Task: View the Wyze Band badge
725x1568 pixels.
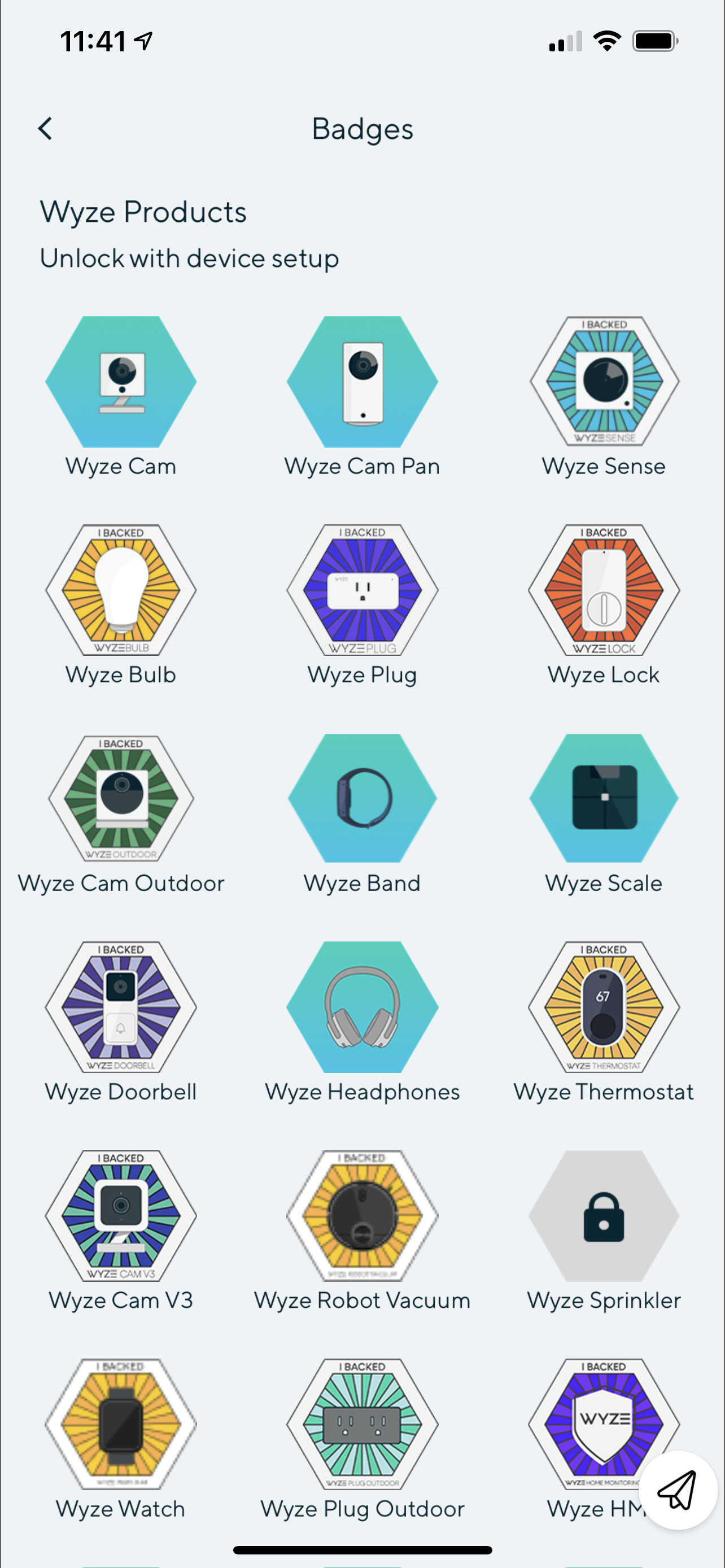Action: pos(362,798)
